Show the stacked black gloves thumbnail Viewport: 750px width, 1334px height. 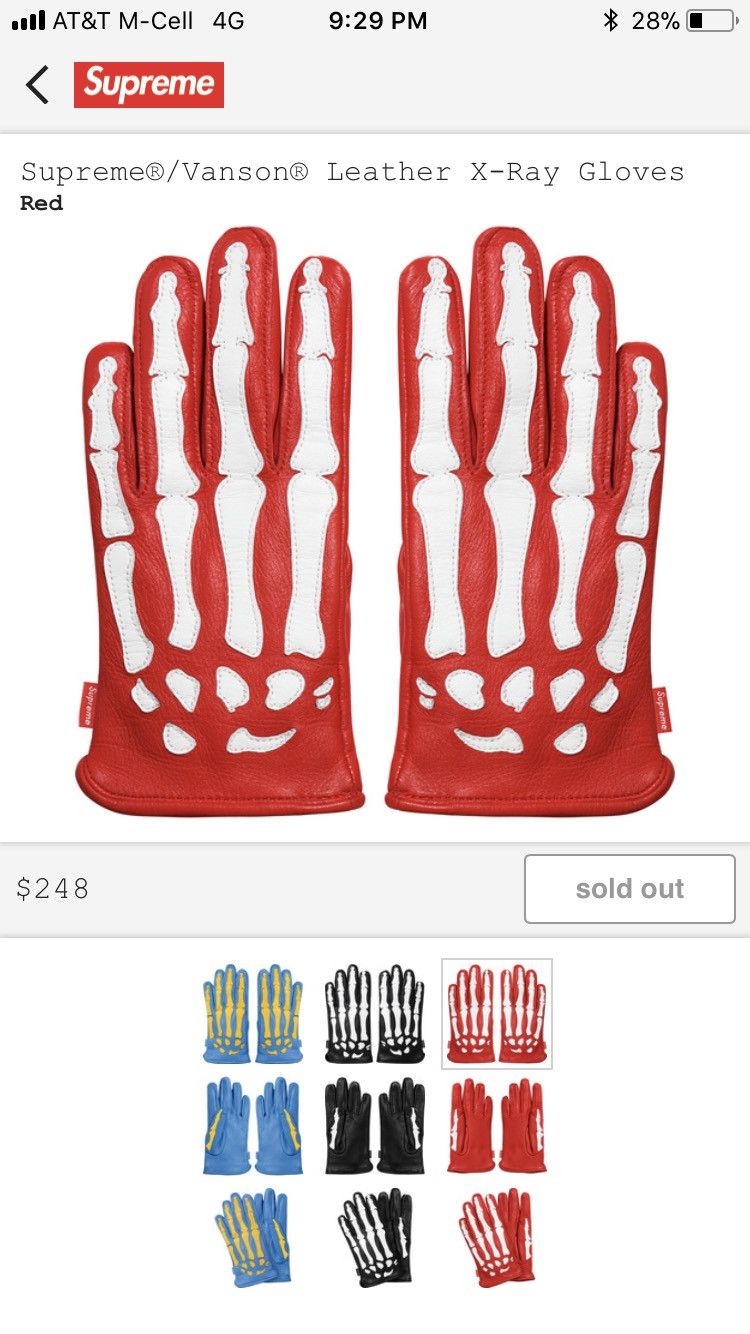375,1236
